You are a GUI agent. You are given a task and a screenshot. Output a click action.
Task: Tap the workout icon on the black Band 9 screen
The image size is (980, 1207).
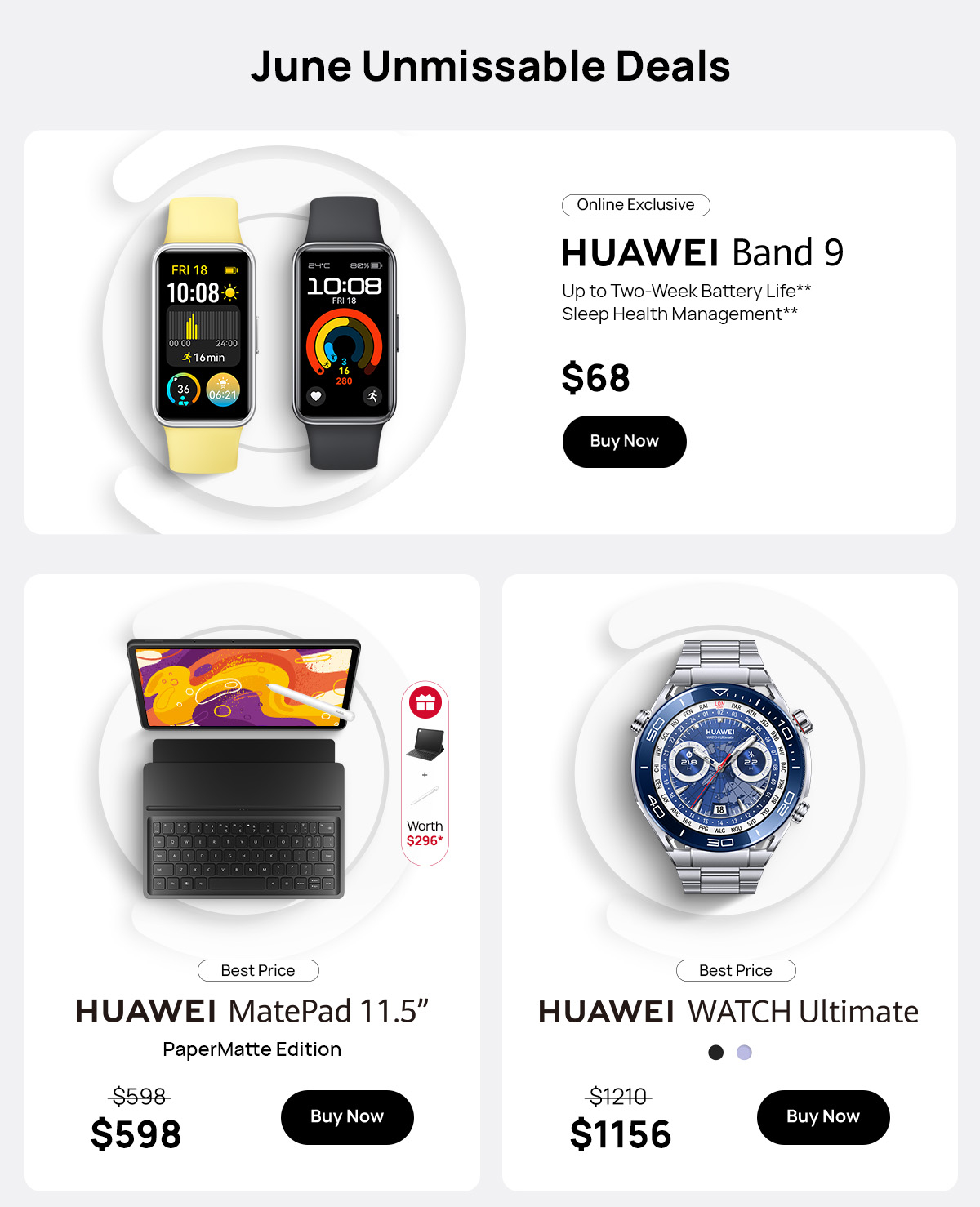tap(372, 397)
